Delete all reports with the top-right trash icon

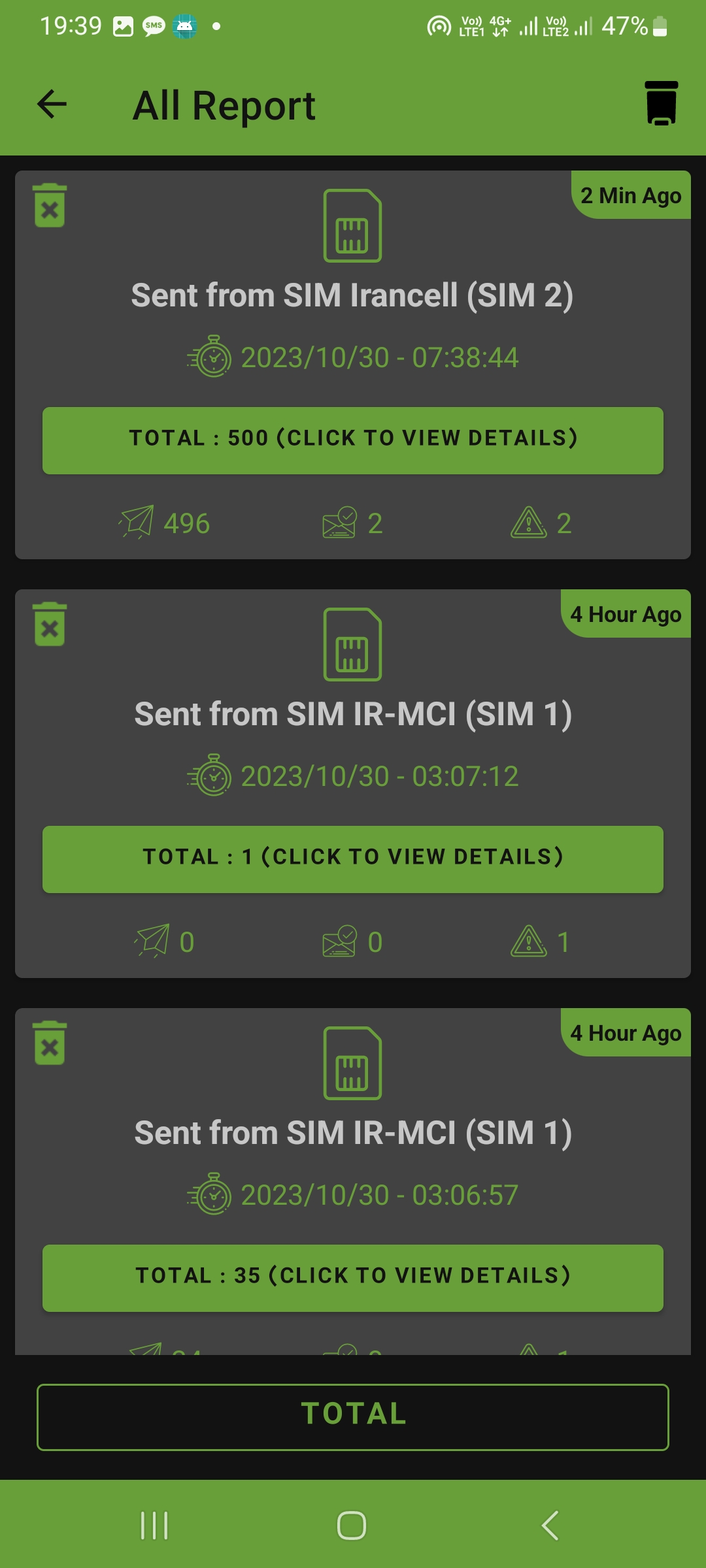point(661,103)
